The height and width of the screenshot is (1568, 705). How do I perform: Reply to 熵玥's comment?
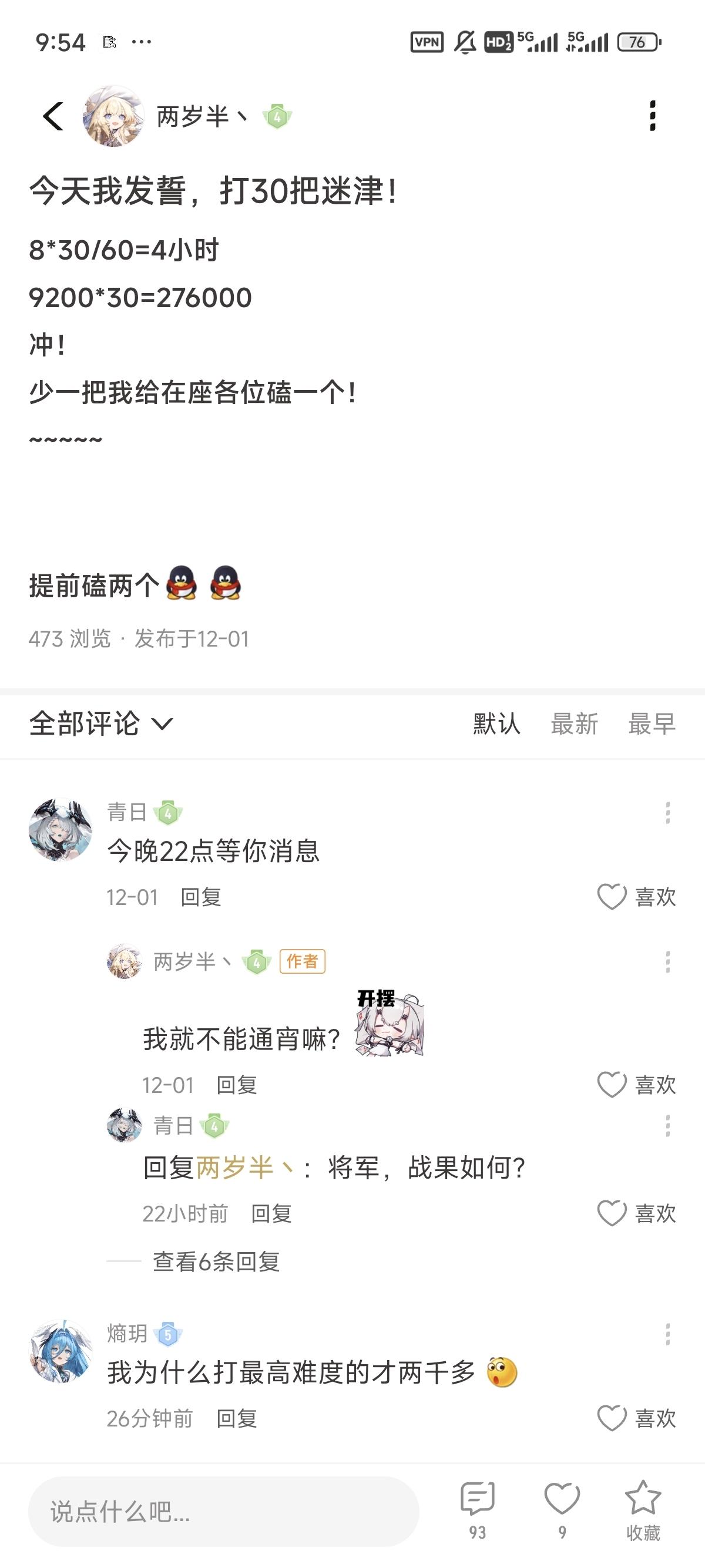[237, 1419]
